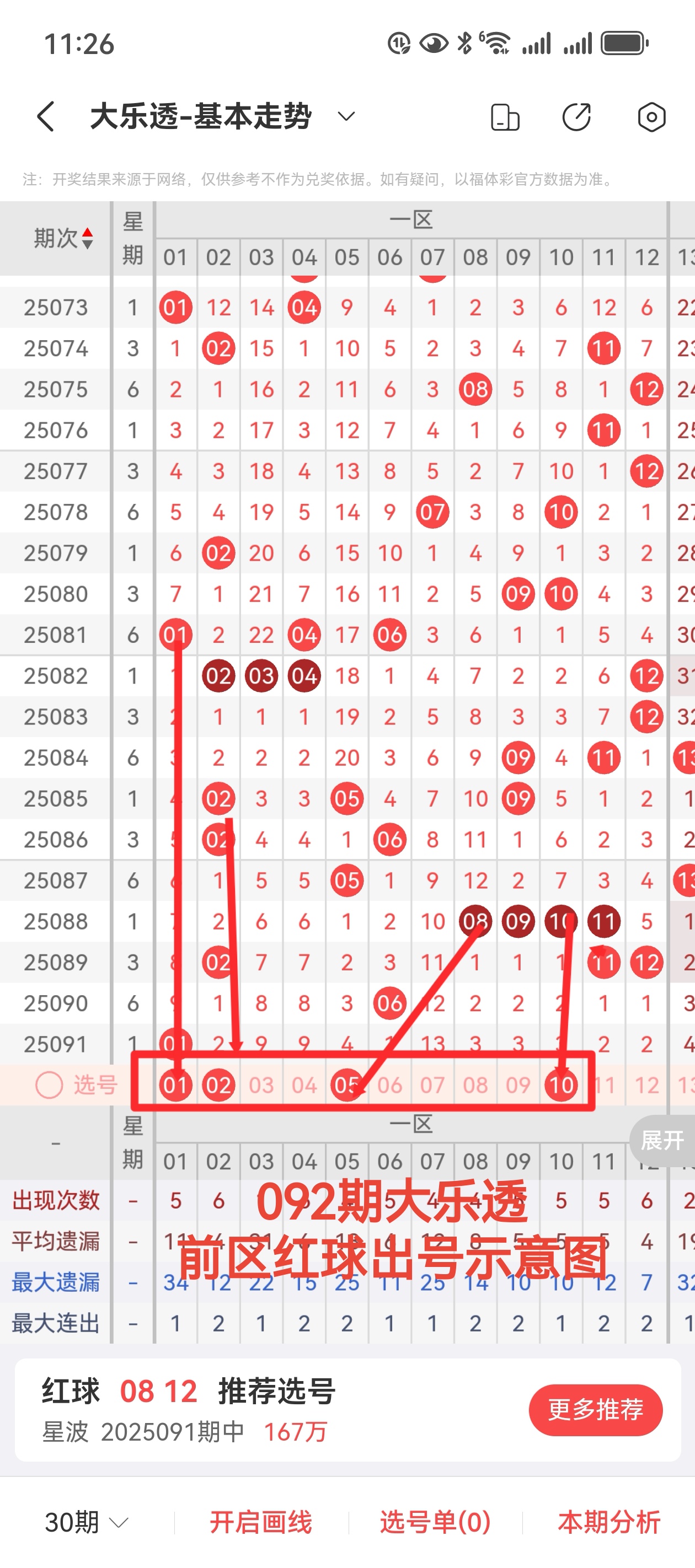
Task: Deselect number 05 in the 选号 row
Action: [346, 1084]
